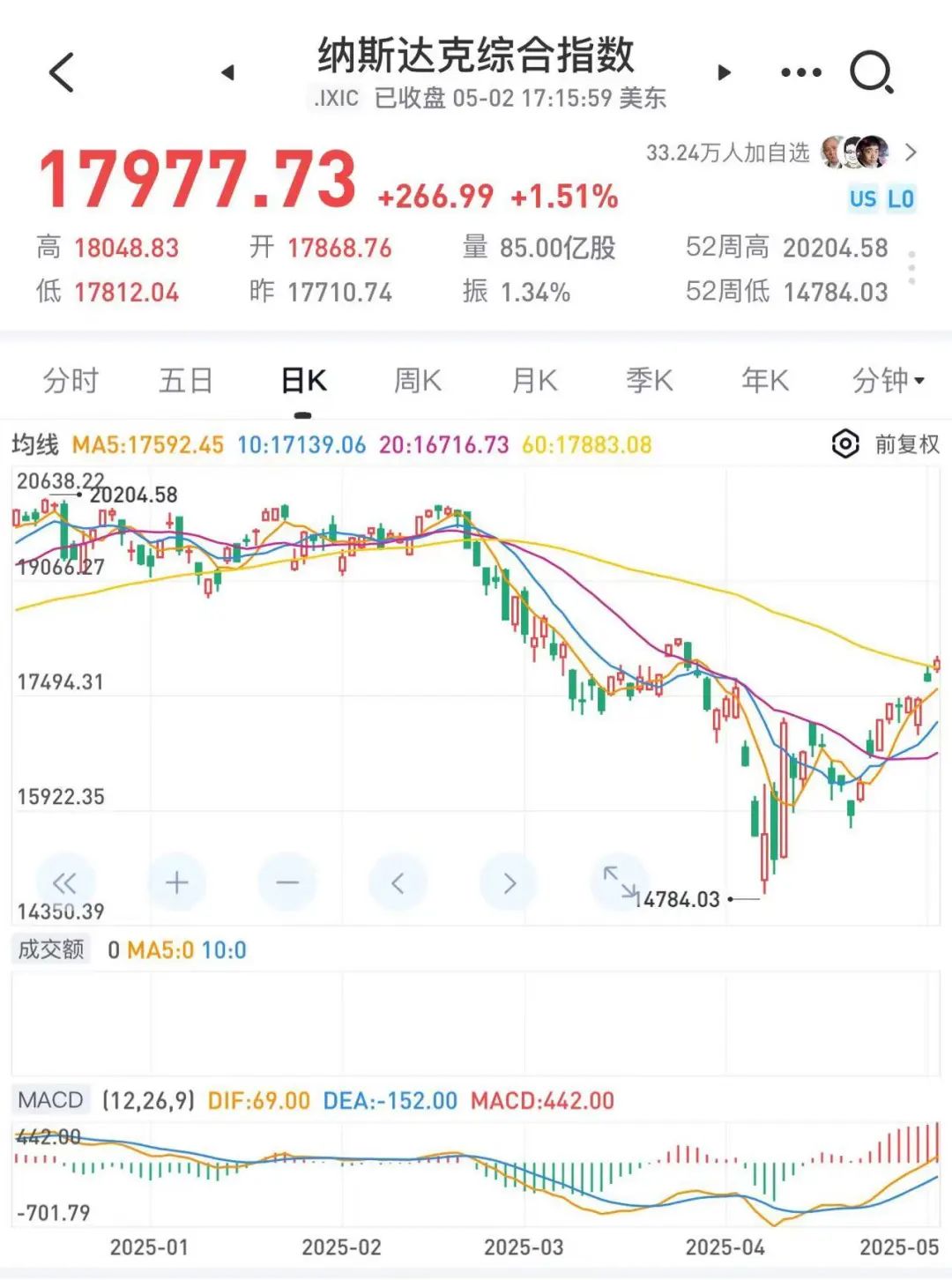This screenshot has height=1280, width=952.
Task: Jump to earliest data with double-left arrows
Action: (65, 882)
